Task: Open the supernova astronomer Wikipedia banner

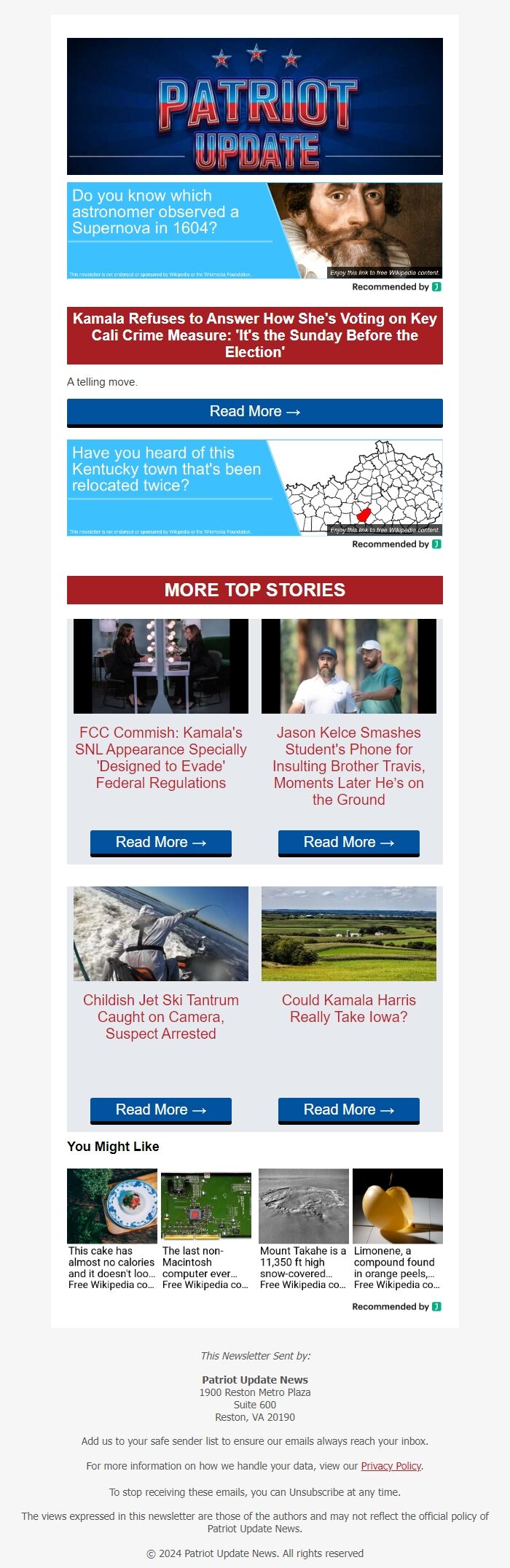Action: tap(254, 230)
